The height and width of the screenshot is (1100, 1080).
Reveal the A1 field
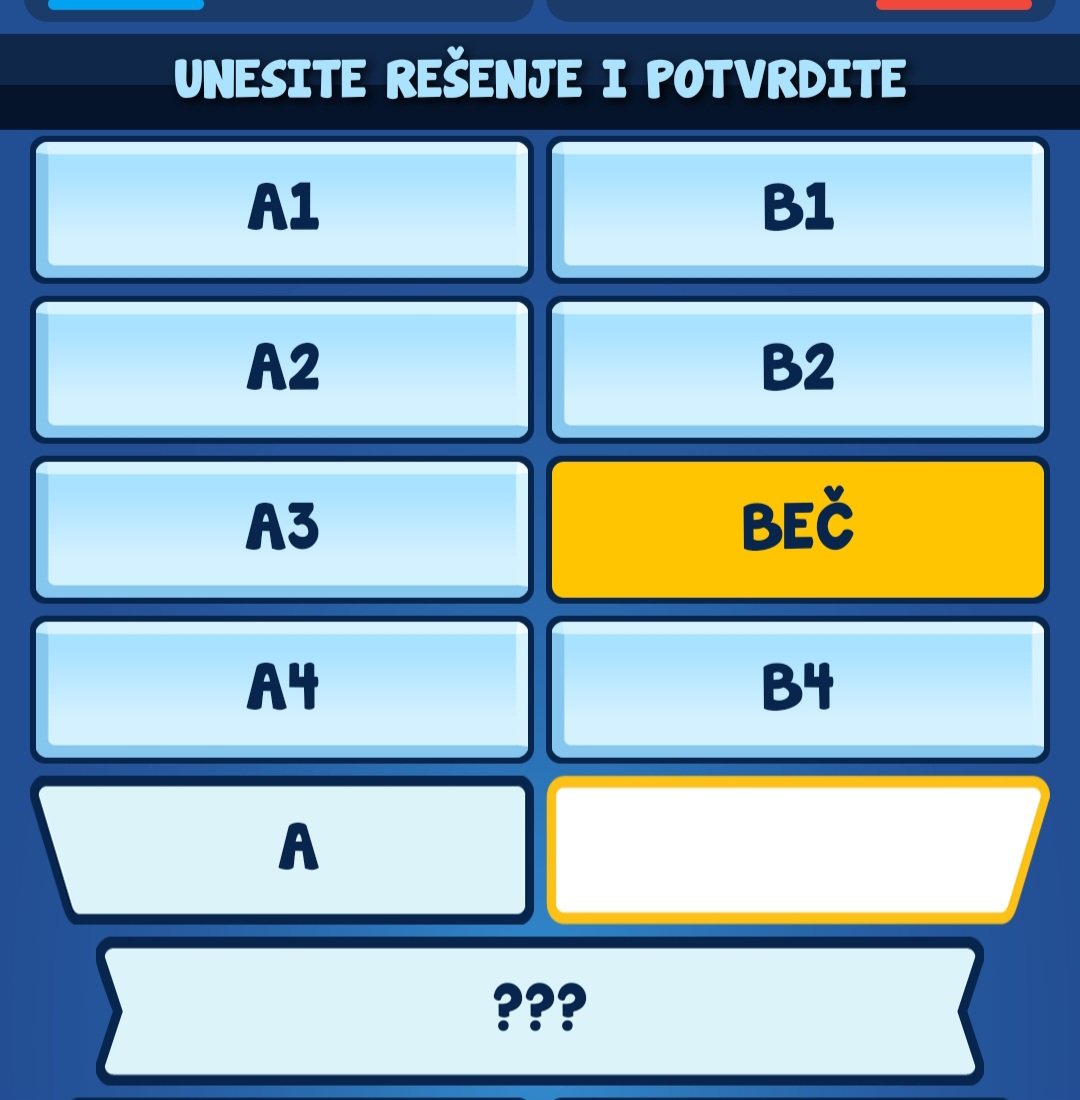282,209
